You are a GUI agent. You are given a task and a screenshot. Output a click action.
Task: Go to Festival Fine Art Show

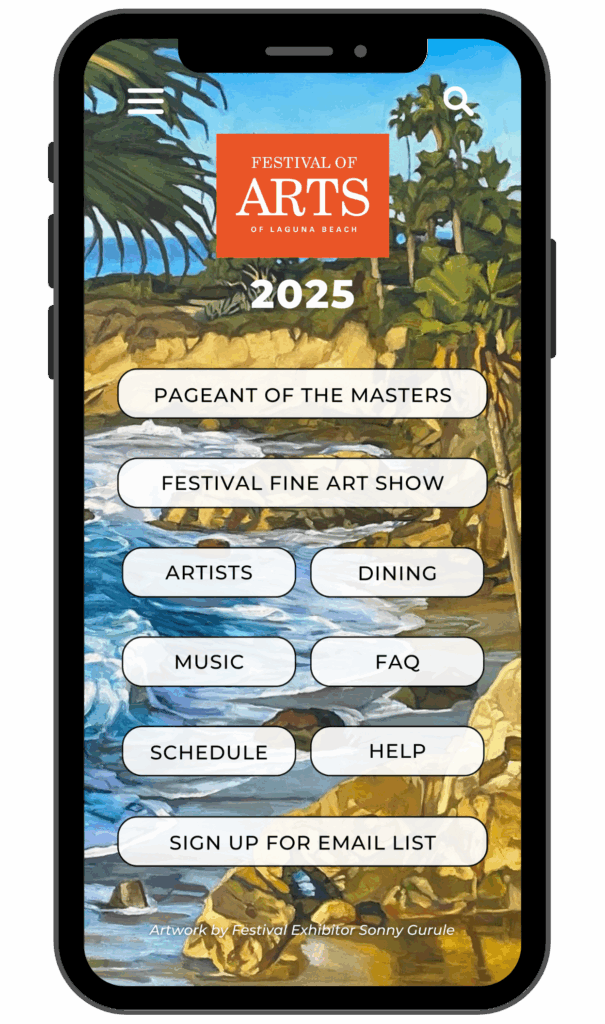[302, 483]
